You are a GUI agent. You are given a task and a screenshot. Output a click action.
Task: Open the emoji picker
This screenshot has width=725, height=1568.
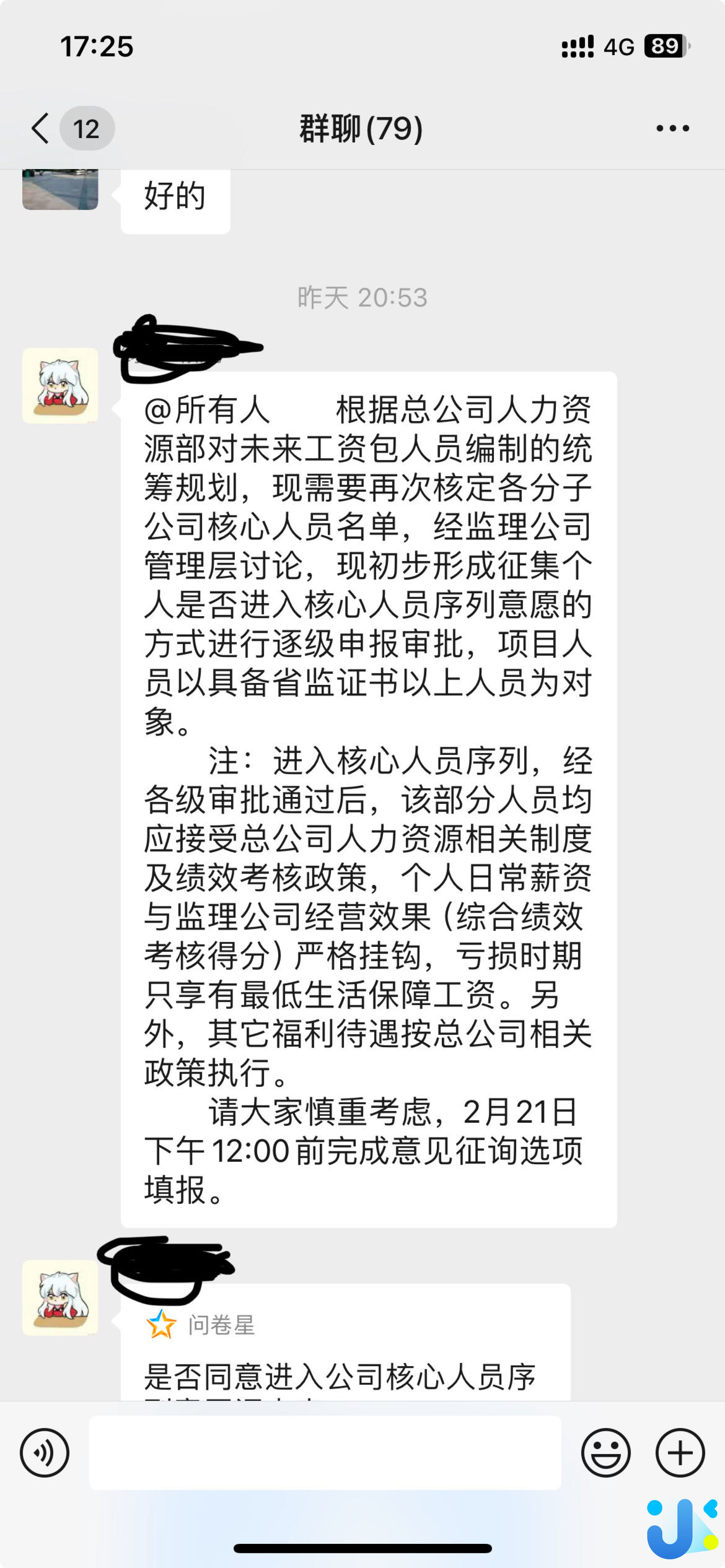point(606,1453)
